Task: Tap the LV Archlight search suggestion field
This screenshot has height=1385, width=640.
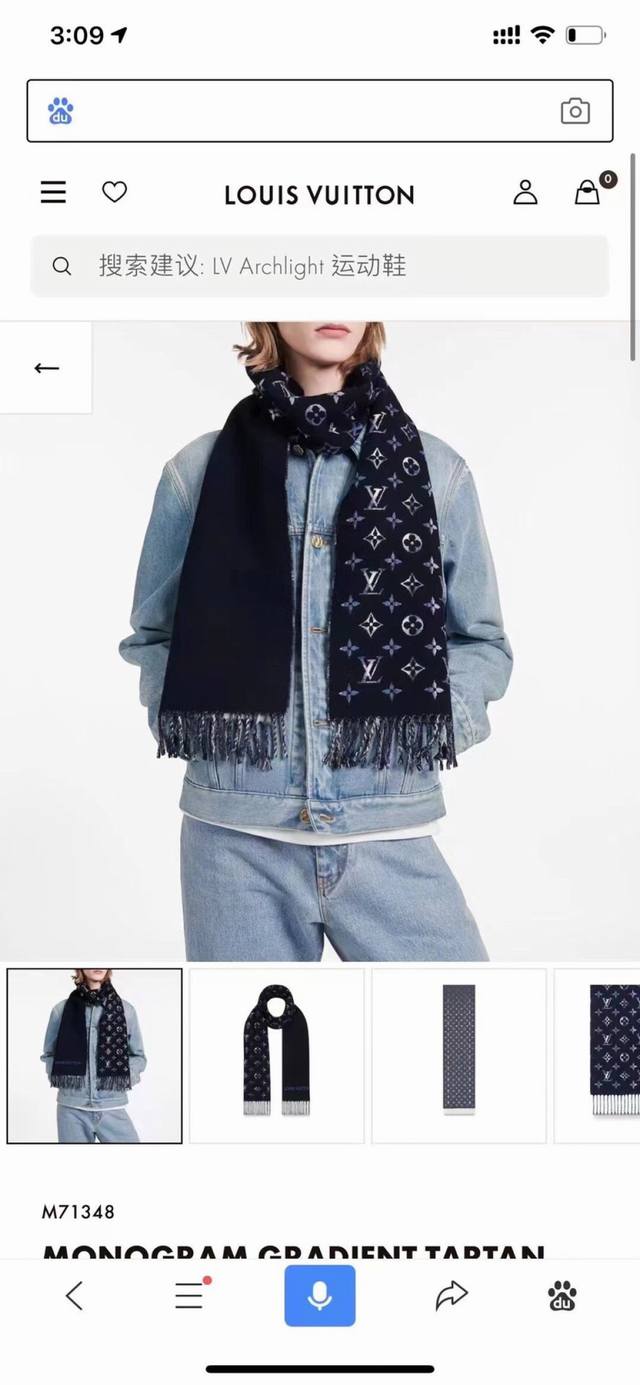Action: point(320,266)
